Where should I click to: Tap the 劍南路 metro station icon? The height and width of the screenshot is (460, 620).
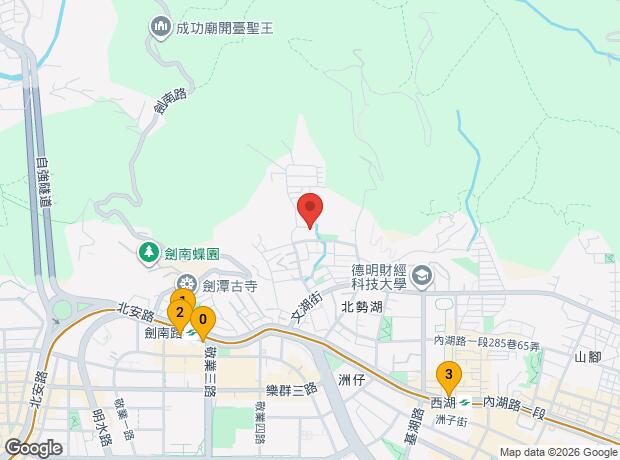tap(191, 333)
